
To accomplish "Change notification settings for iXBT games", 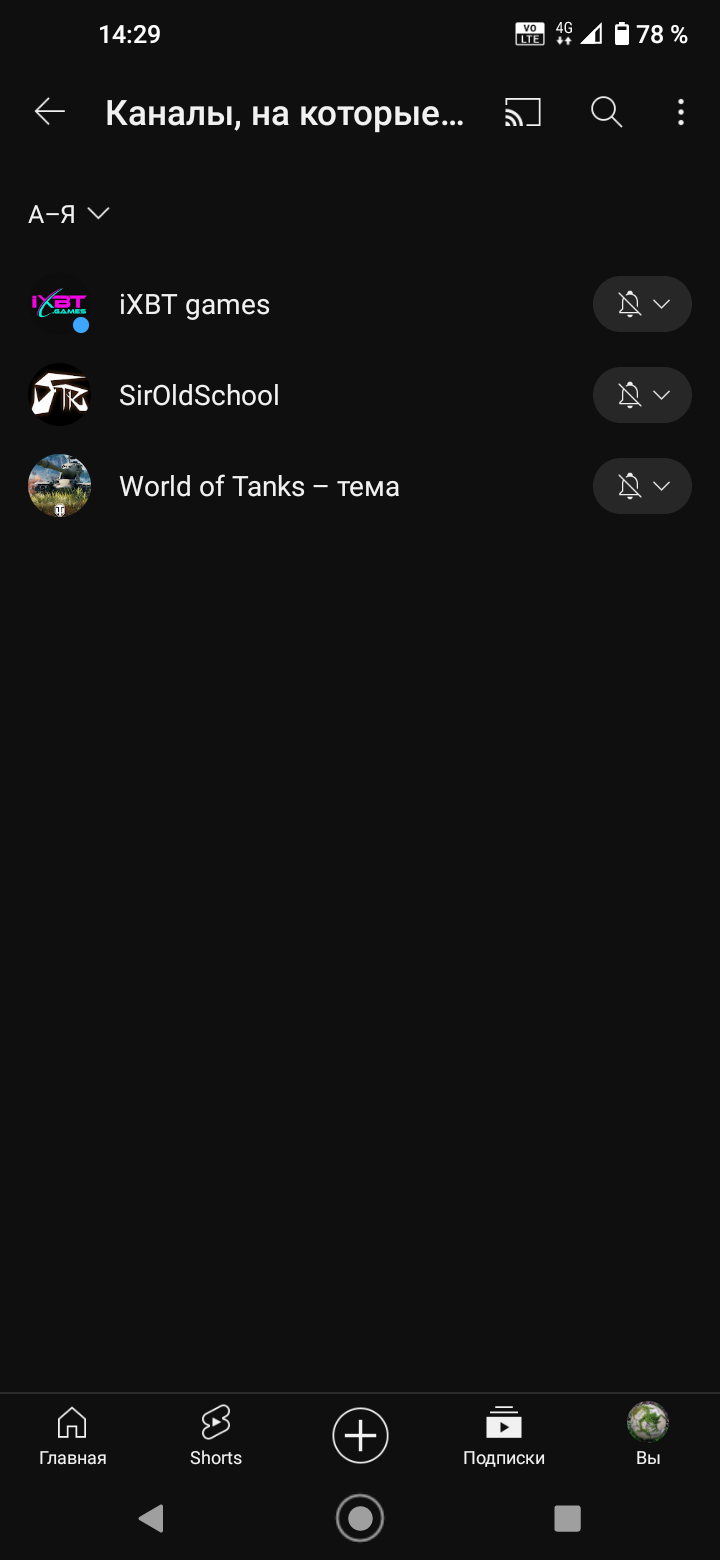I will (x=642, y=304).
